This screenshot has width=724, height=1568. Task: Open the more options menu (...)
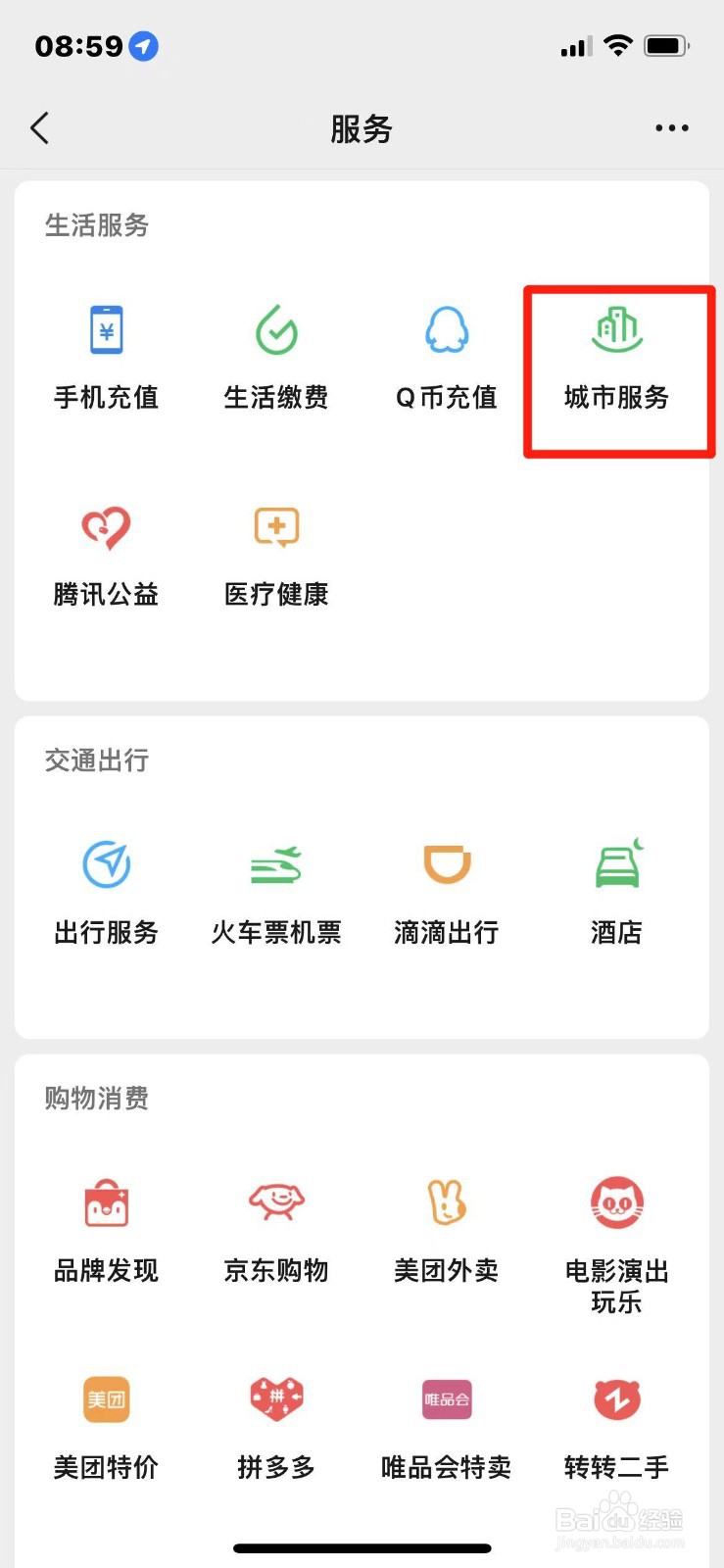(x=672, y=127)
